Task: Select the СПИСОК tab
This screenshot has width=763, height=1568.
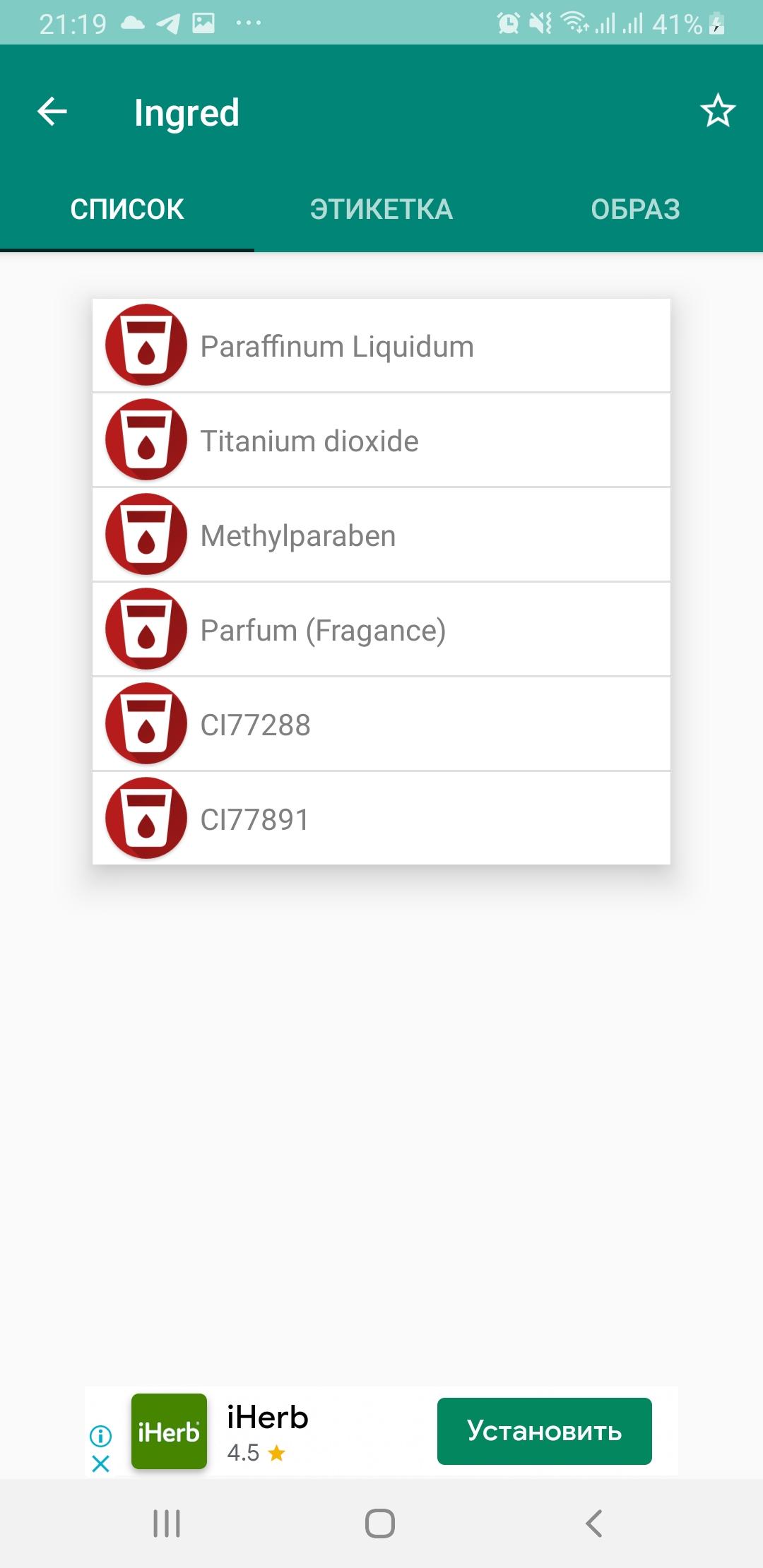Action: [x=127, y=209]
